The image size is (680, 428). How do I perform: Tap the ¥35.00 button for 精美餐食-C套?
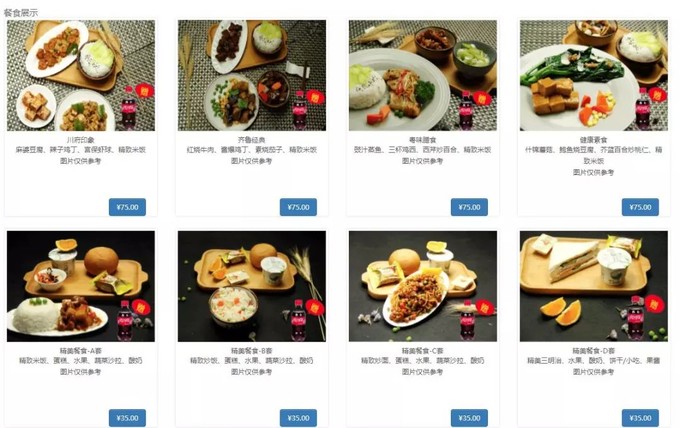click(x=469, y=418)
